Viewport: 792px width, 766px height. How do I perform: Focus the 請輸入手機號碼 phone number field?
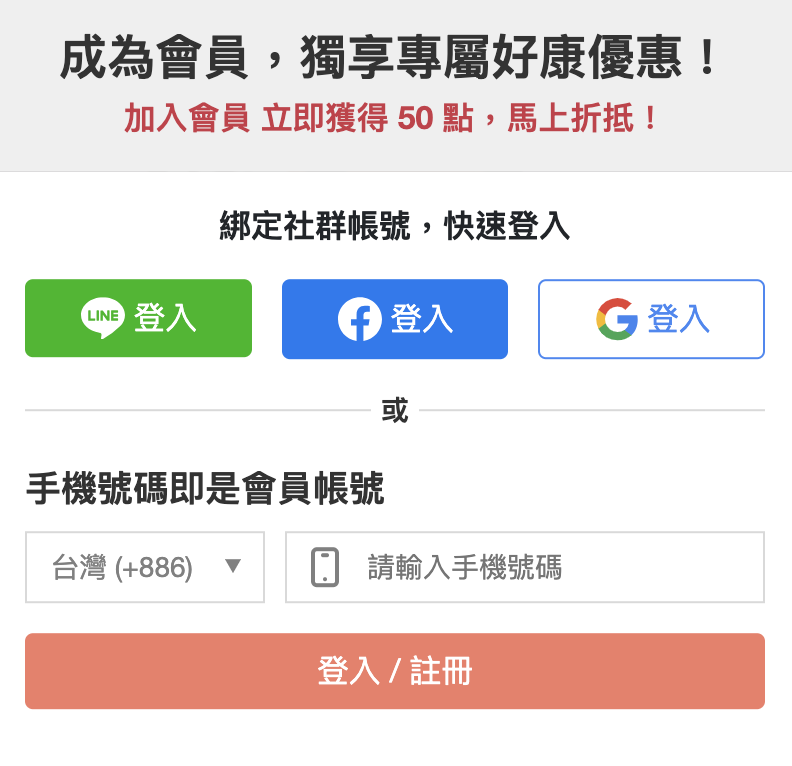tap(525, 567)
